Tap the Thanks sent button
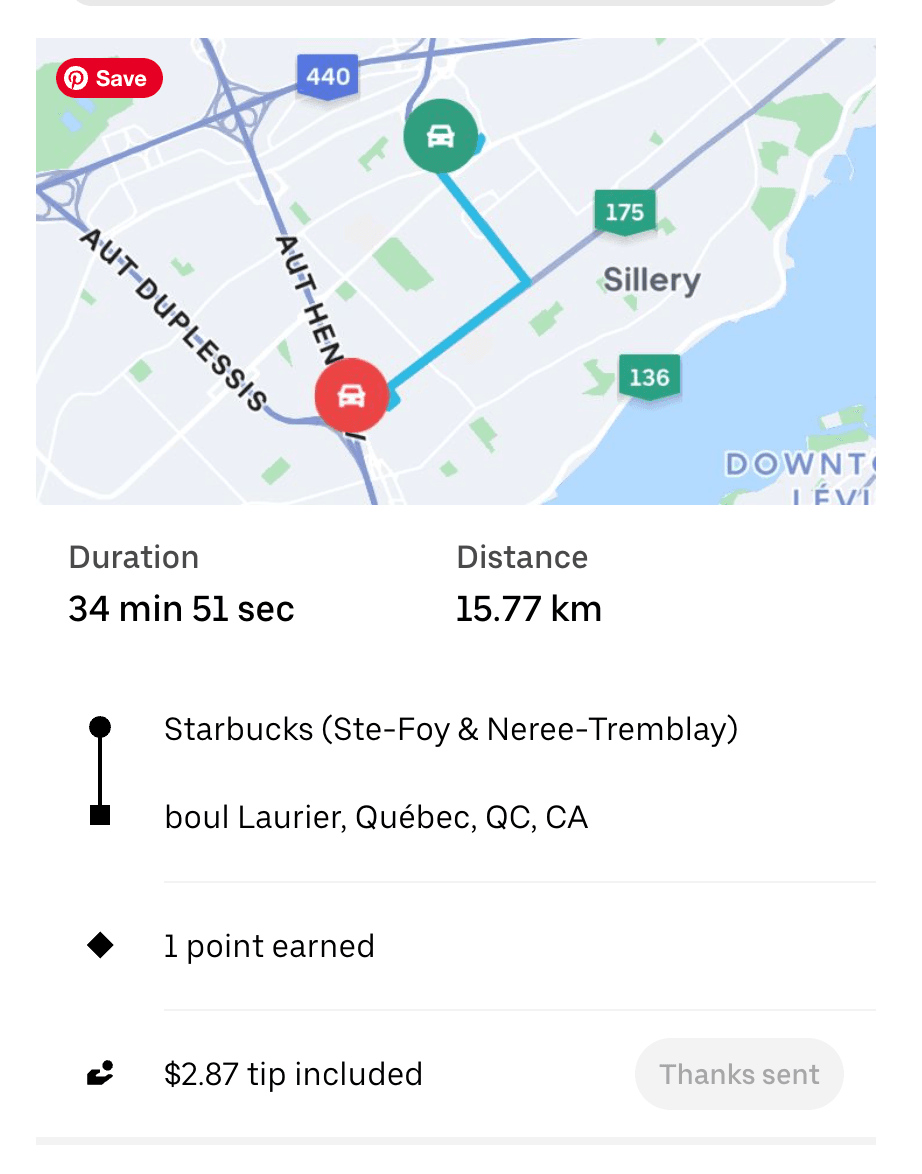 [739, 1074]
